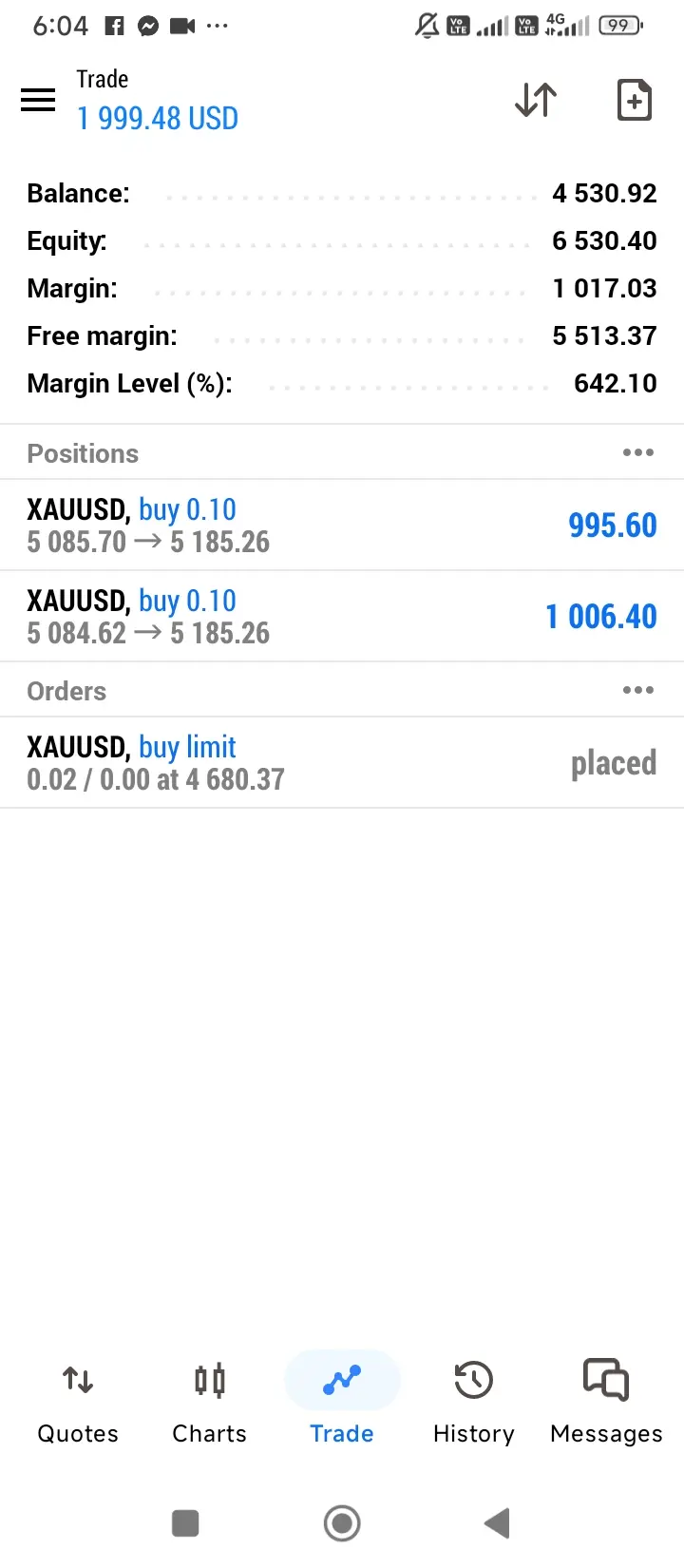Tap the sort arrows icon
This screenshot has height=1568, width=684.
pyautogui.click(x=536, y=100)
